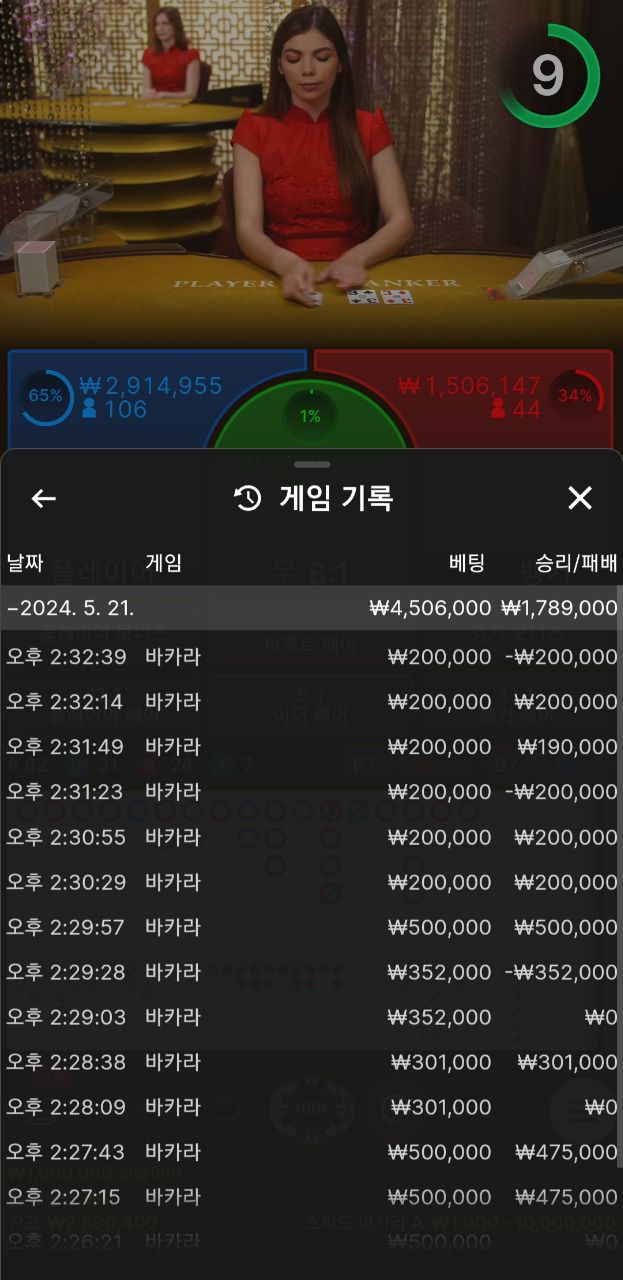Open the 오후 2:28:38 baccarat record
This screenshot has width=623, height=1280.
tap(311, 1062)
